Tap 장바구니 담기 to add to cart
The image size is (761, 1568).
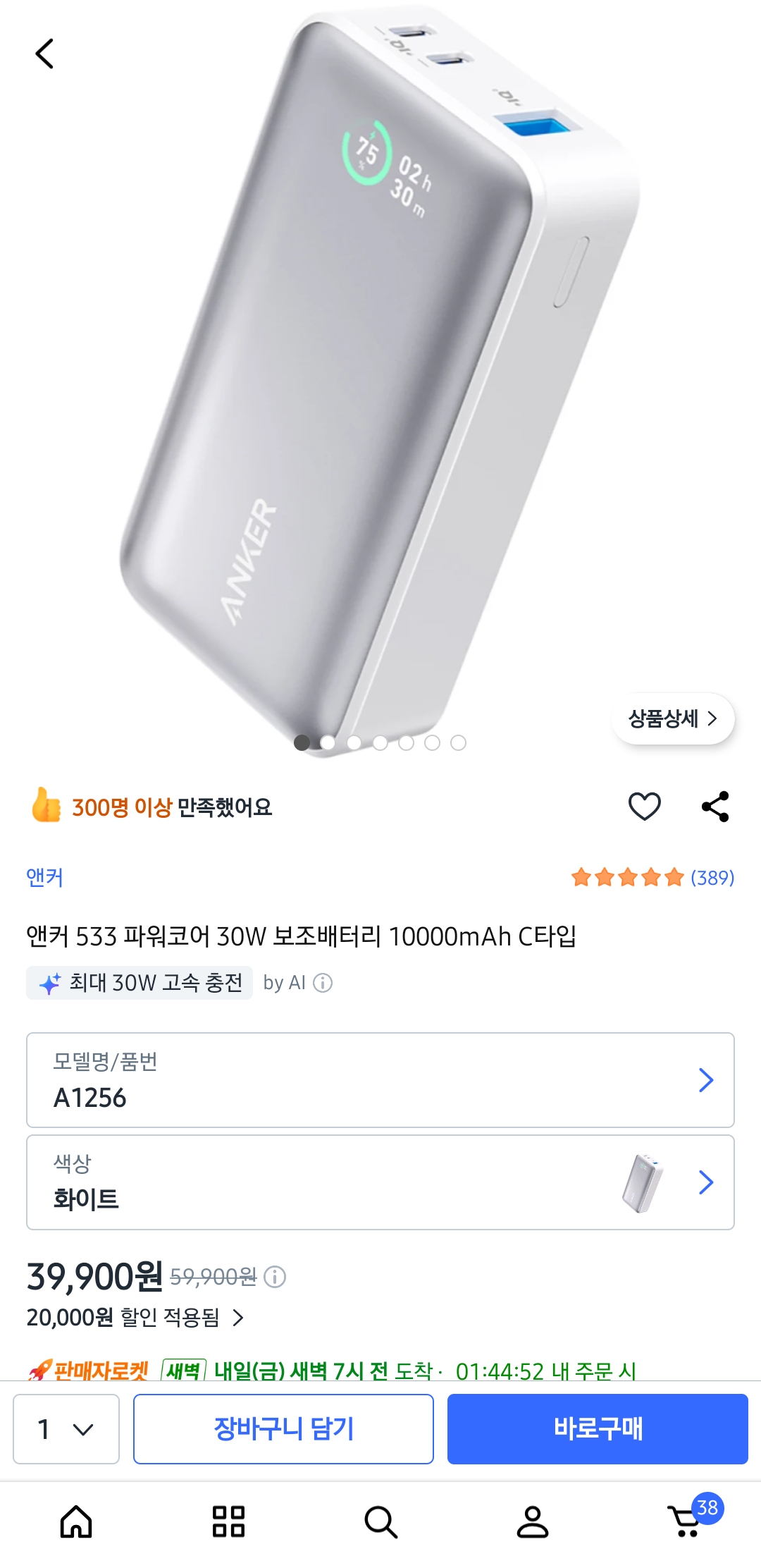click(x=283, y=1429)
